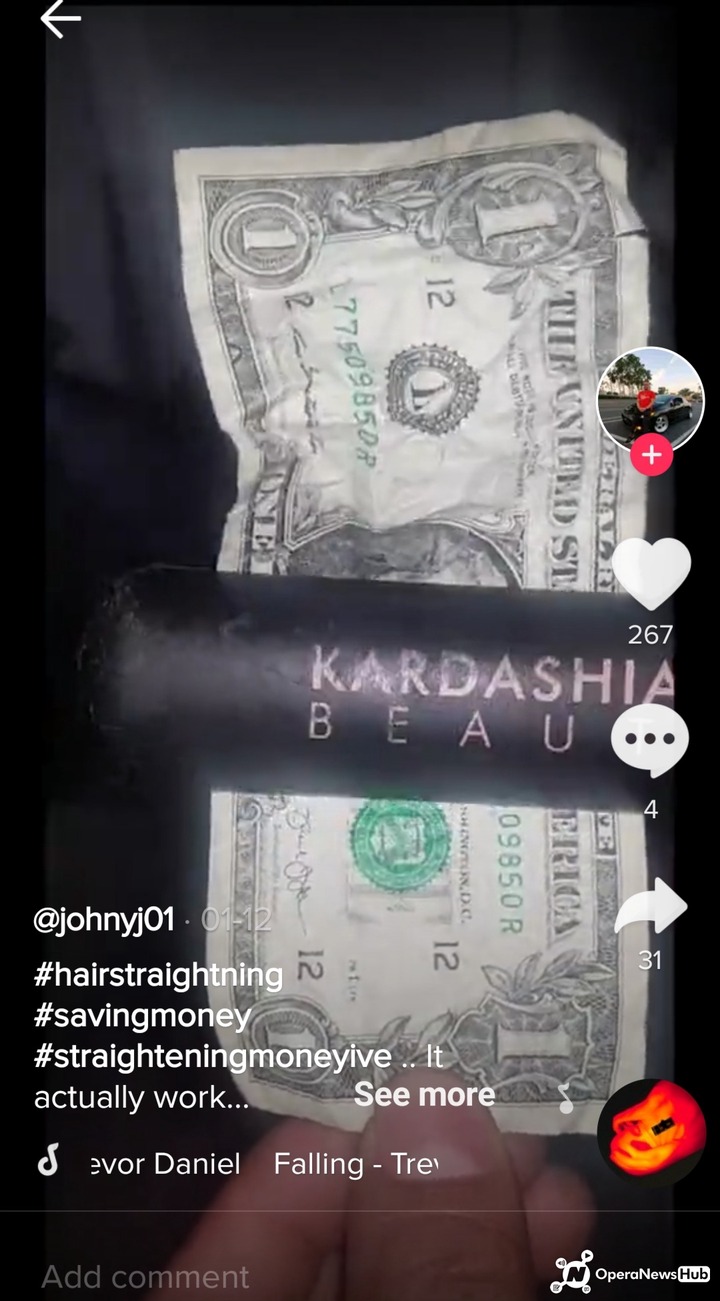Share this video with the arrow icon
The image size is (720, 1301).
[651, 906]
